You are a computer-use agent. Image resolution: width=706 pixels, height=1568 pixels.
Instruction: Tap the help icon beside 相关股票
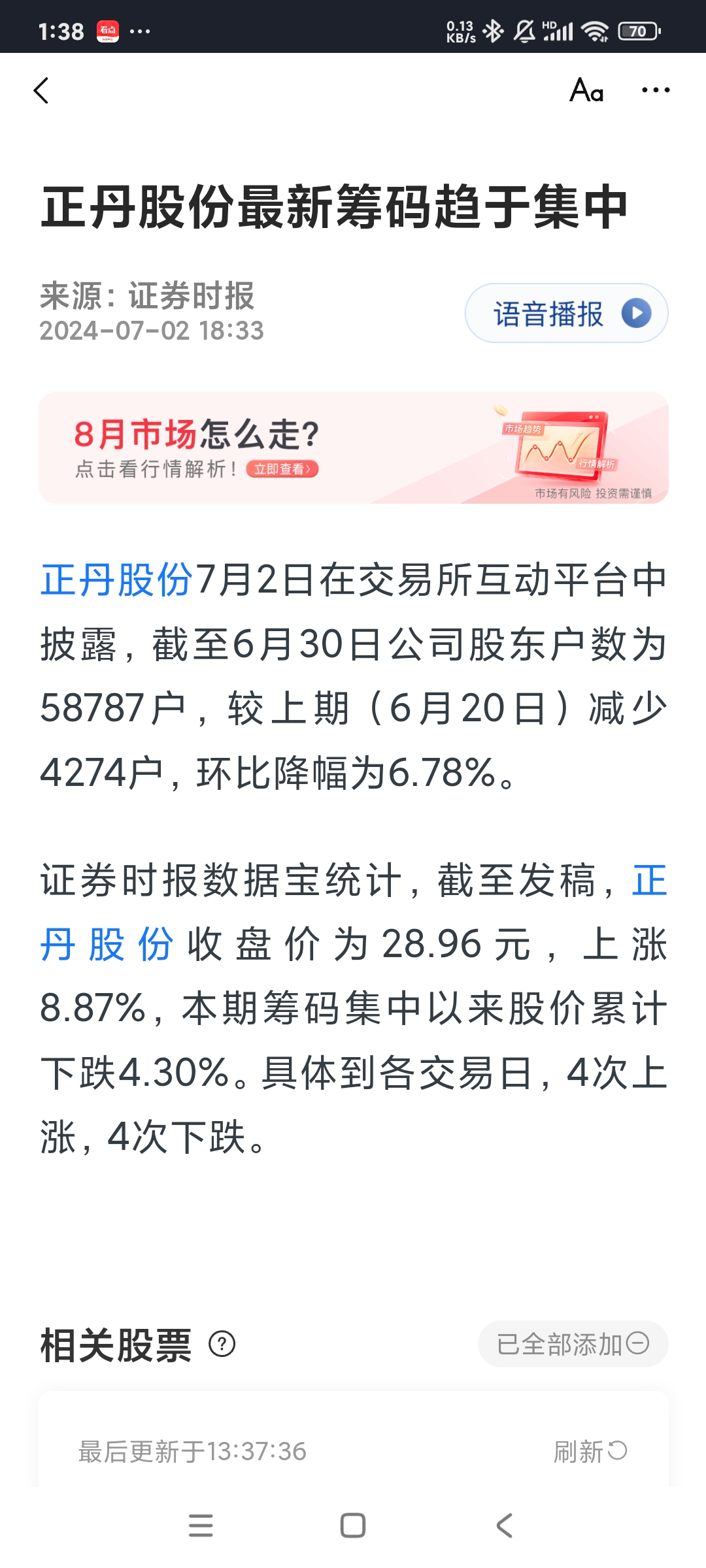[x=222, y=1344]
